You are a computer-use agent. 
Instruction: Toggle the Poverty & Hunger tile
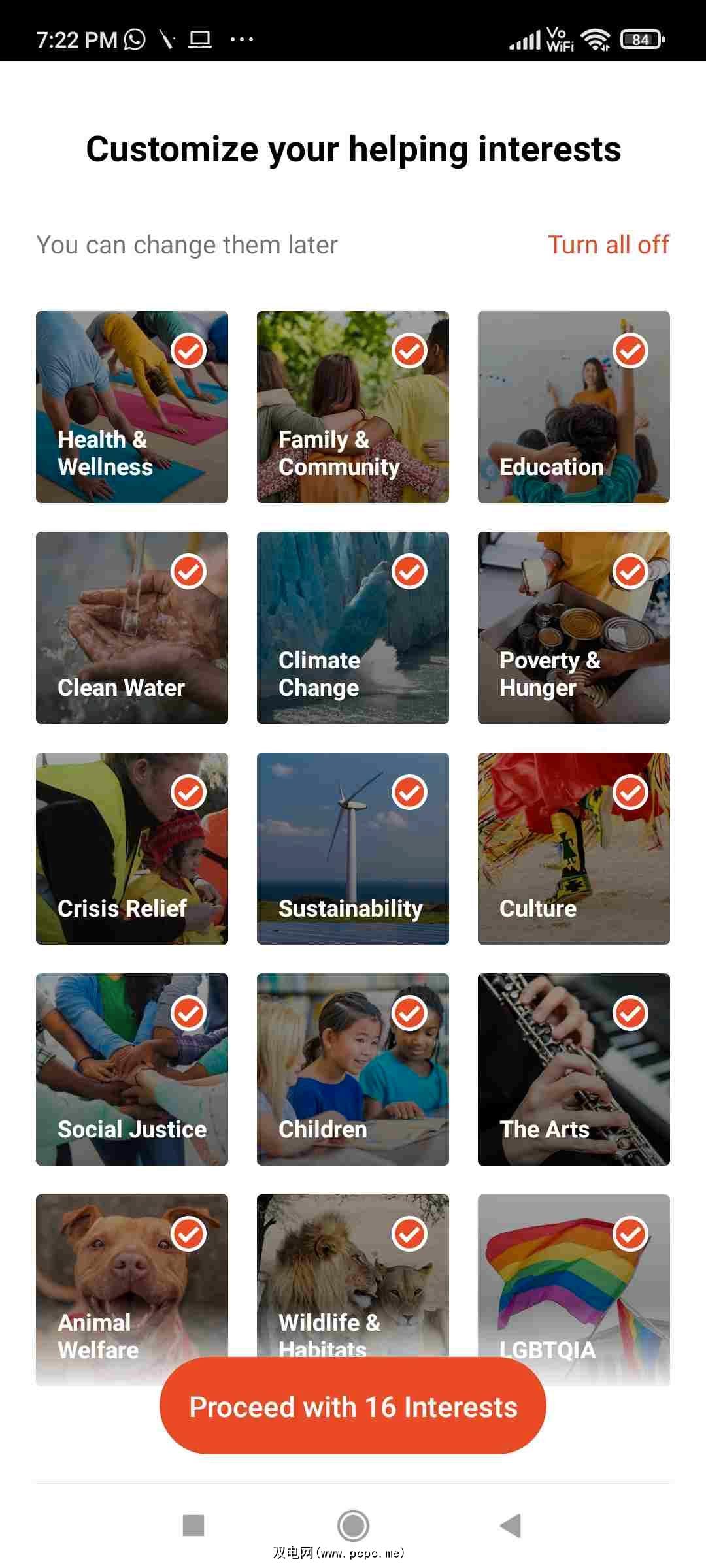573,627
